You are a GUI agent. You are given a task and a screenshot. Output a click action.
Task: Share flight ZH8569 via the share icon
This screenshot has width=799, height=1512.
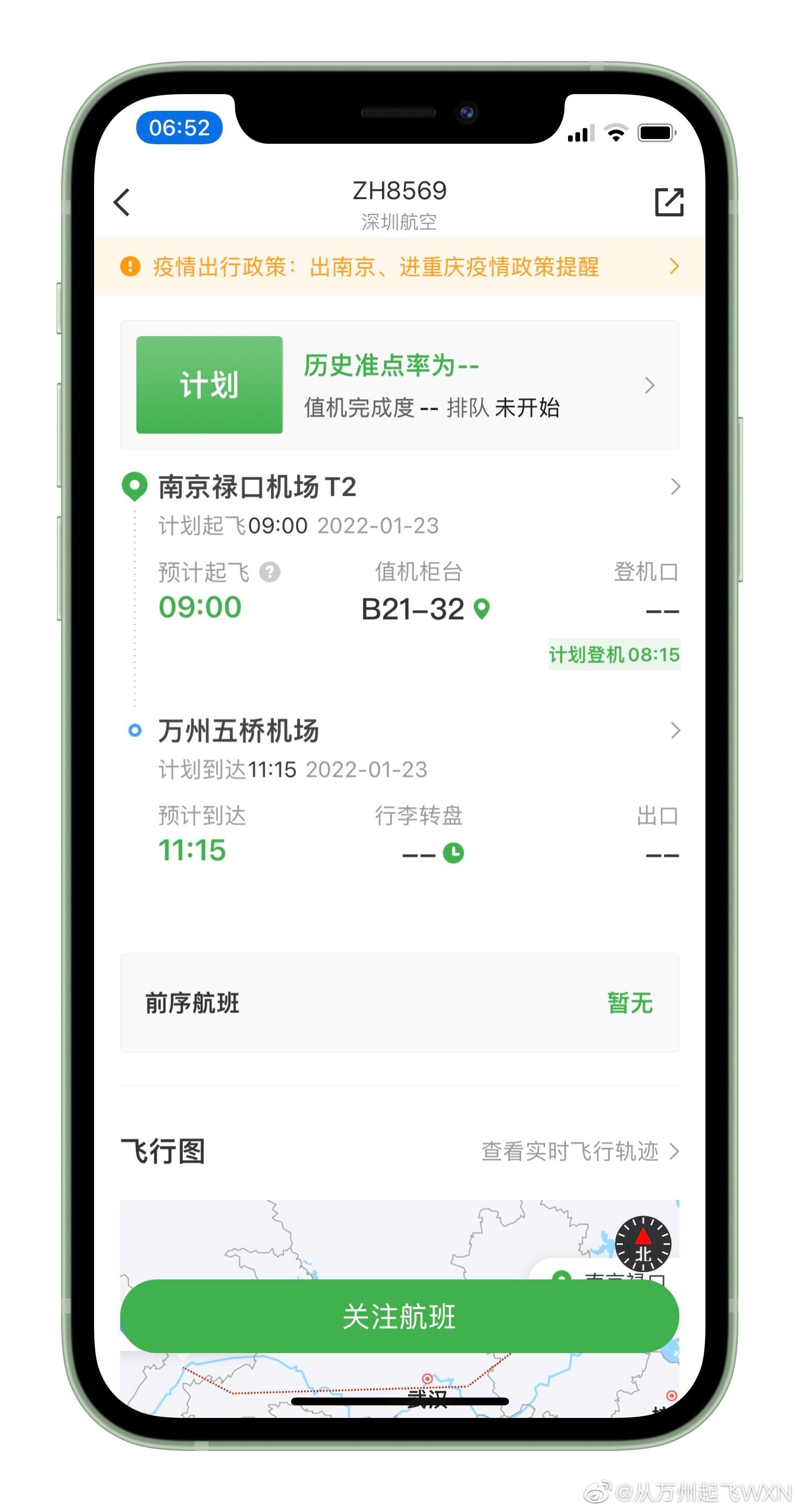pyautogui.click(x=669, y=202)
